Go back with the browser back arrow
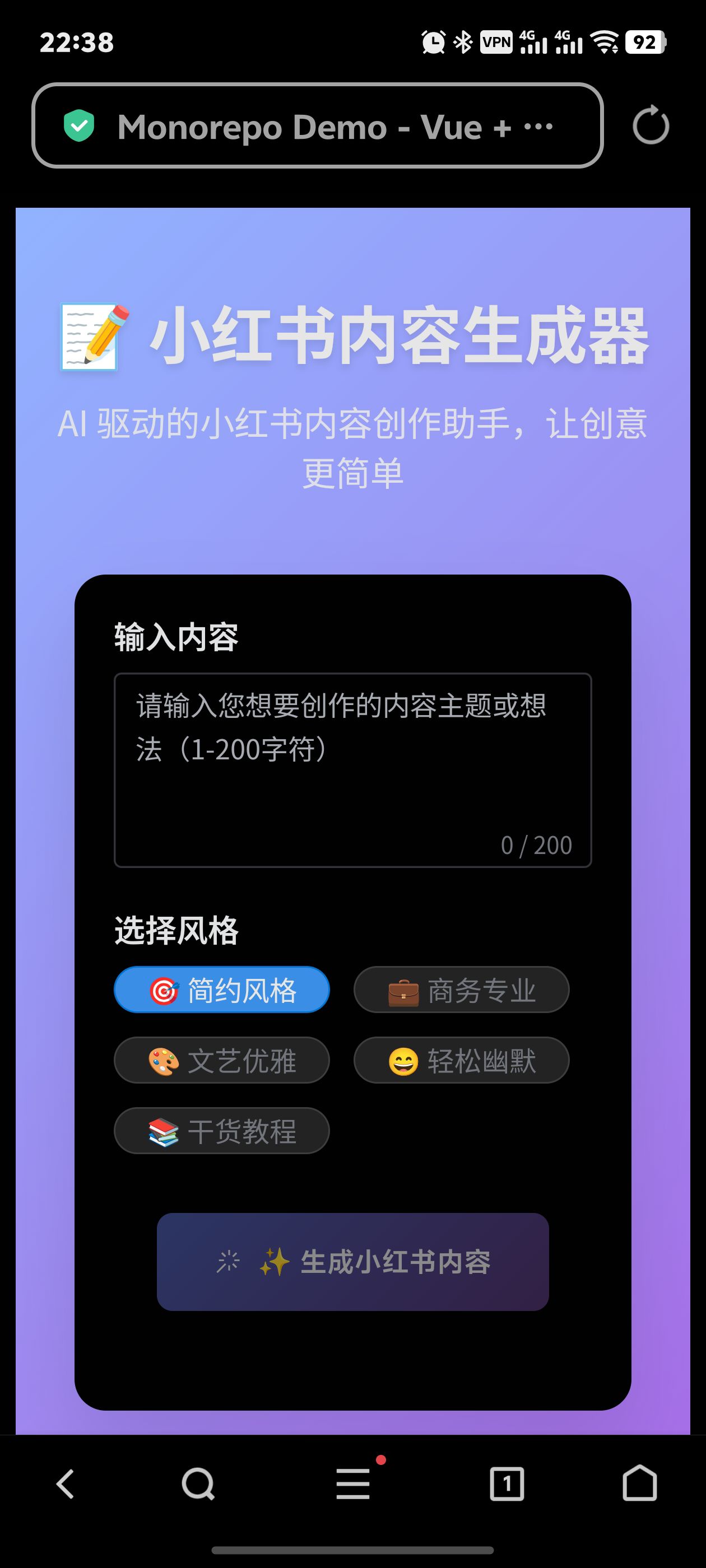706x1568 pixels. pyautogui.click(x=66, y=1484)
